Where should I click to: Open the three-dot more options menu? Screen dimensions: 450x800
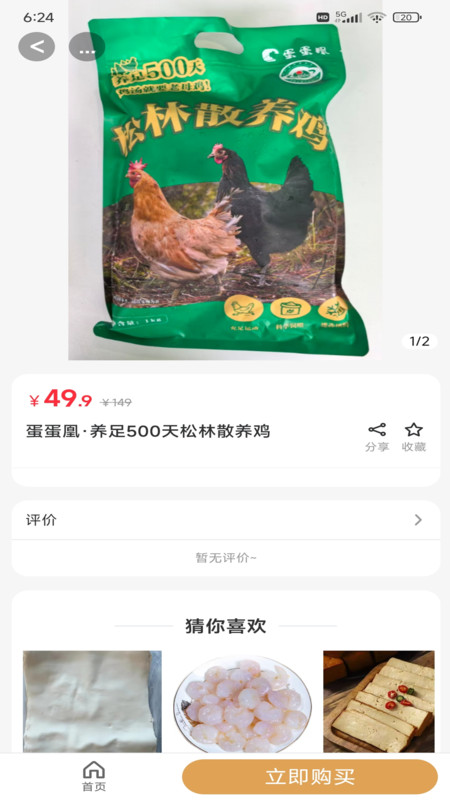tap(87, 47)
